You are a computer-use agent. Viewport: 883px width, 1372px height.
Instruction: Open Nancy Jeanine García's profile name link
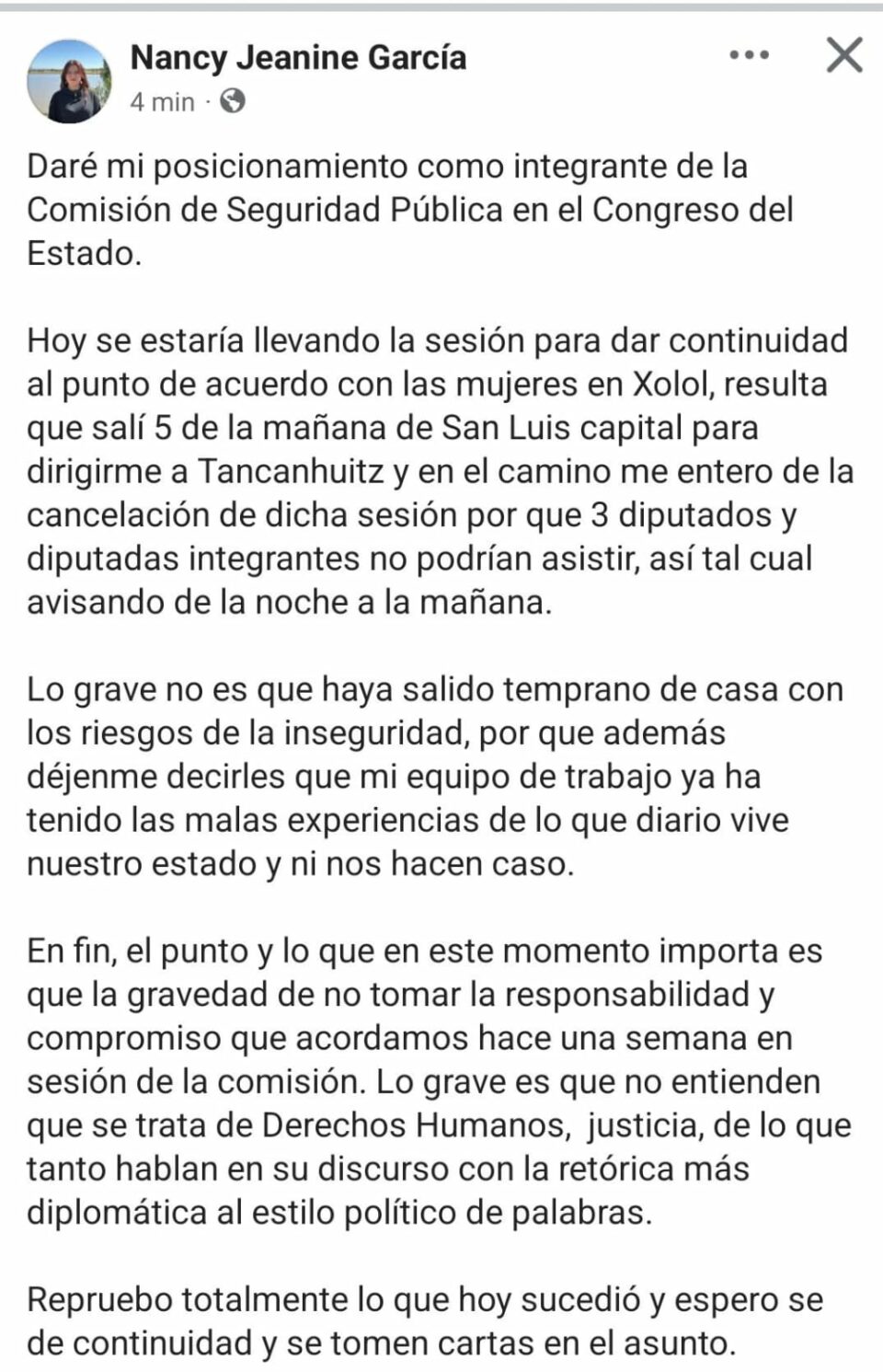click(298, 58)
